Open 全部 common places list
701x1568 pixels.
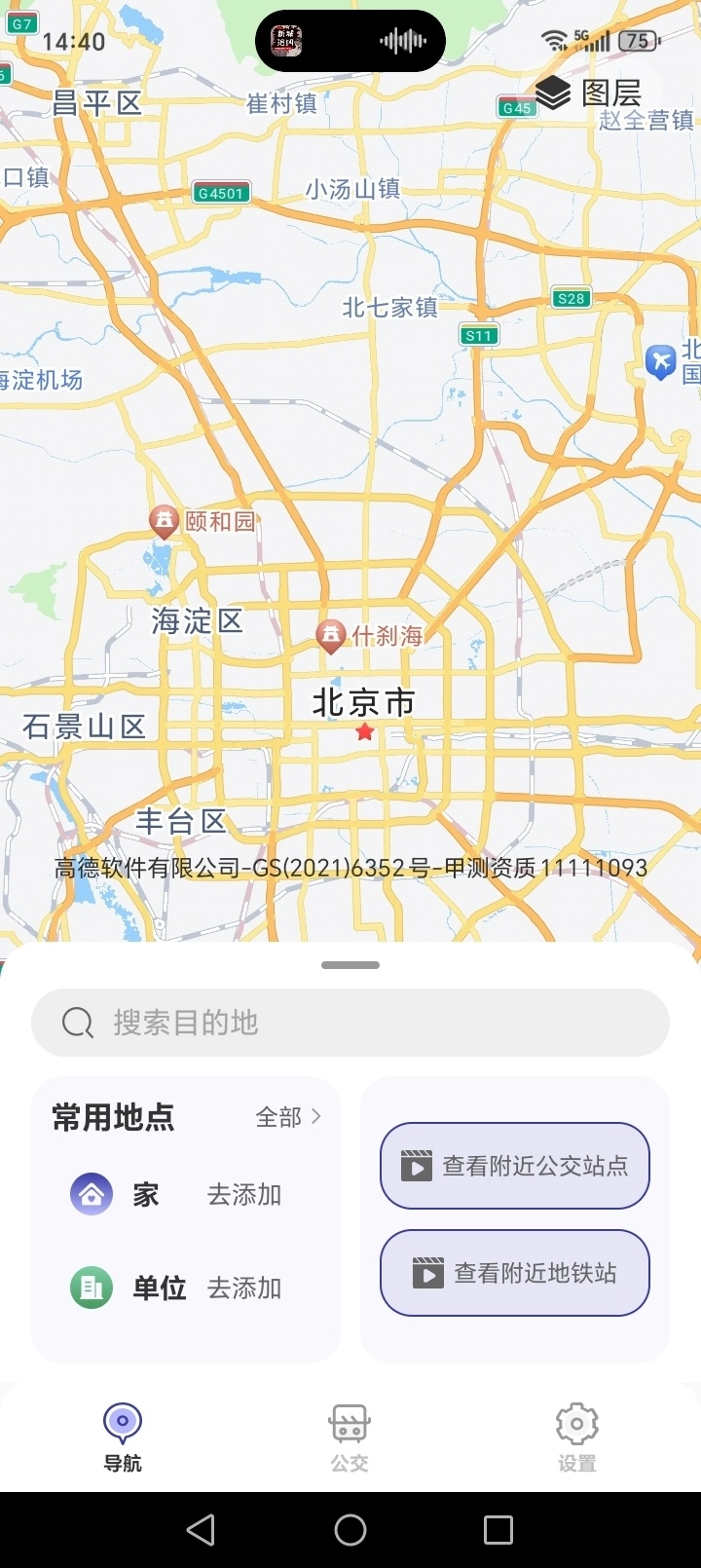(287, 1117)
